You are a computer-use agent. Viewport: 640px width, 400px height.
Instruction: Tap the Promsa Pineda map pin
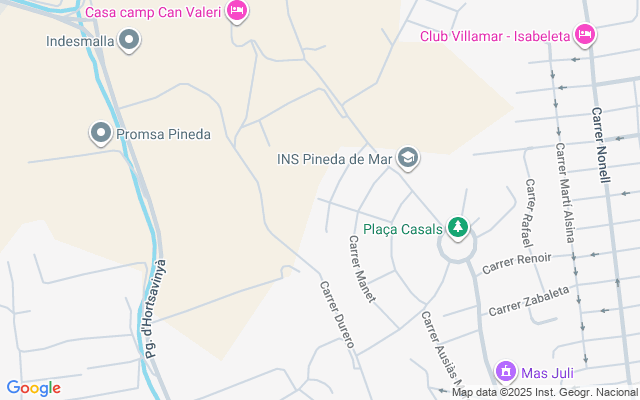(x=101, y=133)
